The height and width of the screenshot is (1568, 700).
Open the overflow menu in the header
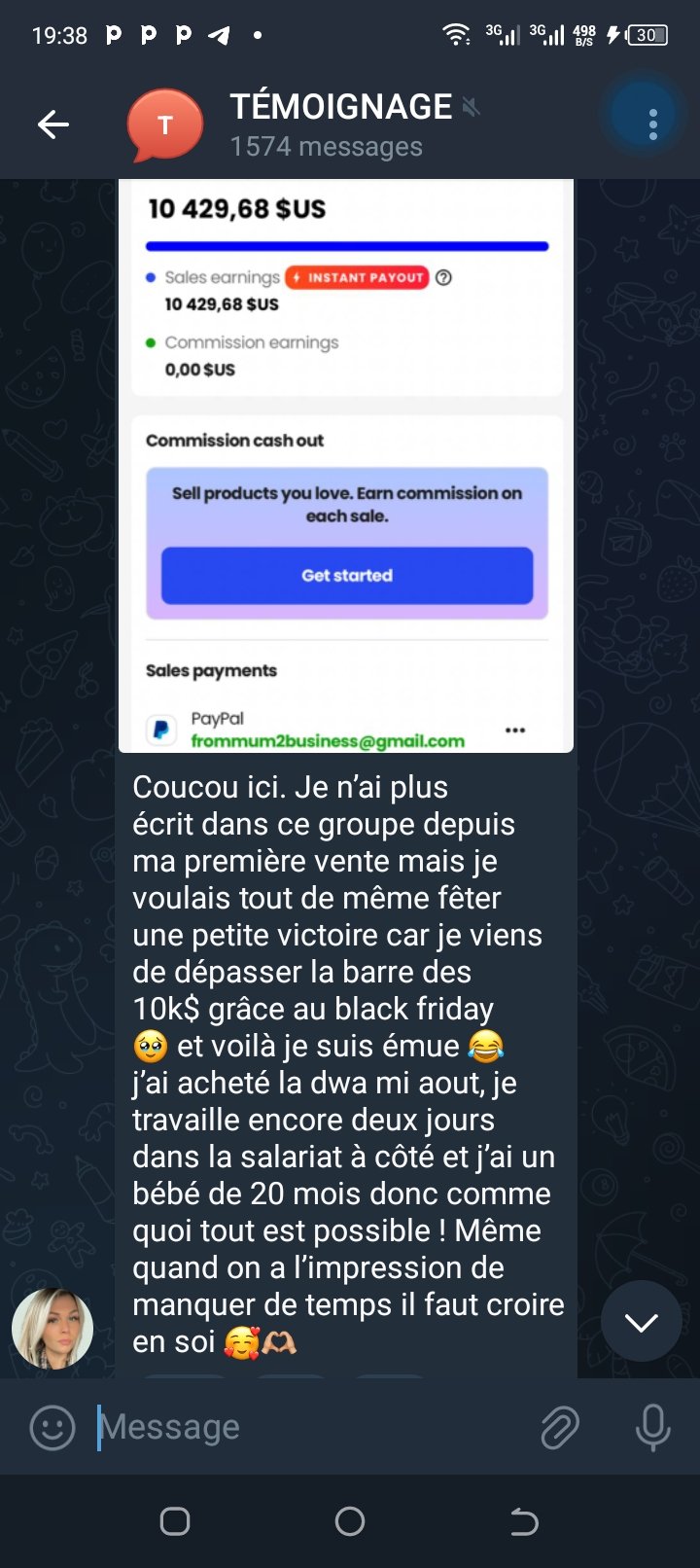(x=652, y=124)
